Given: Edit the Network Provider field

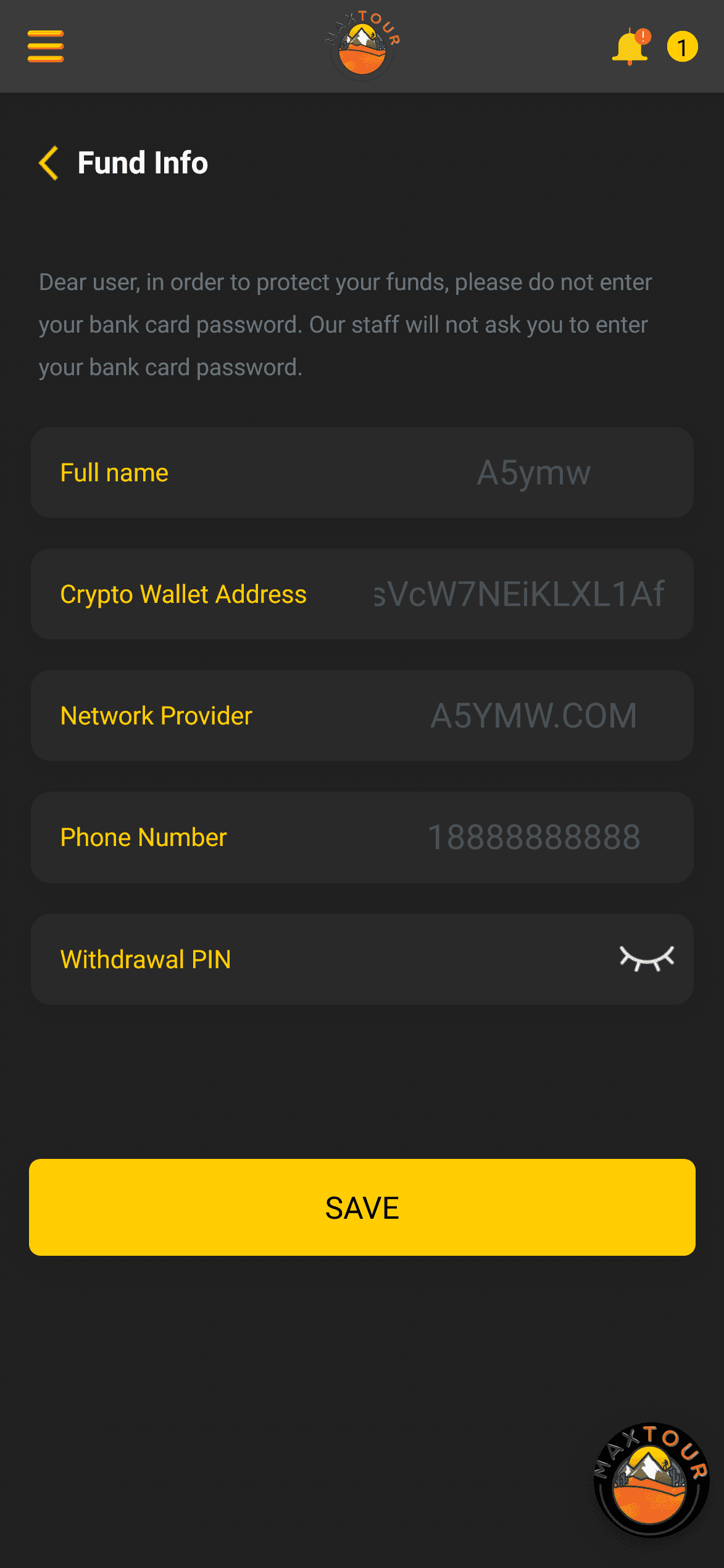Looking at the screenshot, I should click(362, 716).
